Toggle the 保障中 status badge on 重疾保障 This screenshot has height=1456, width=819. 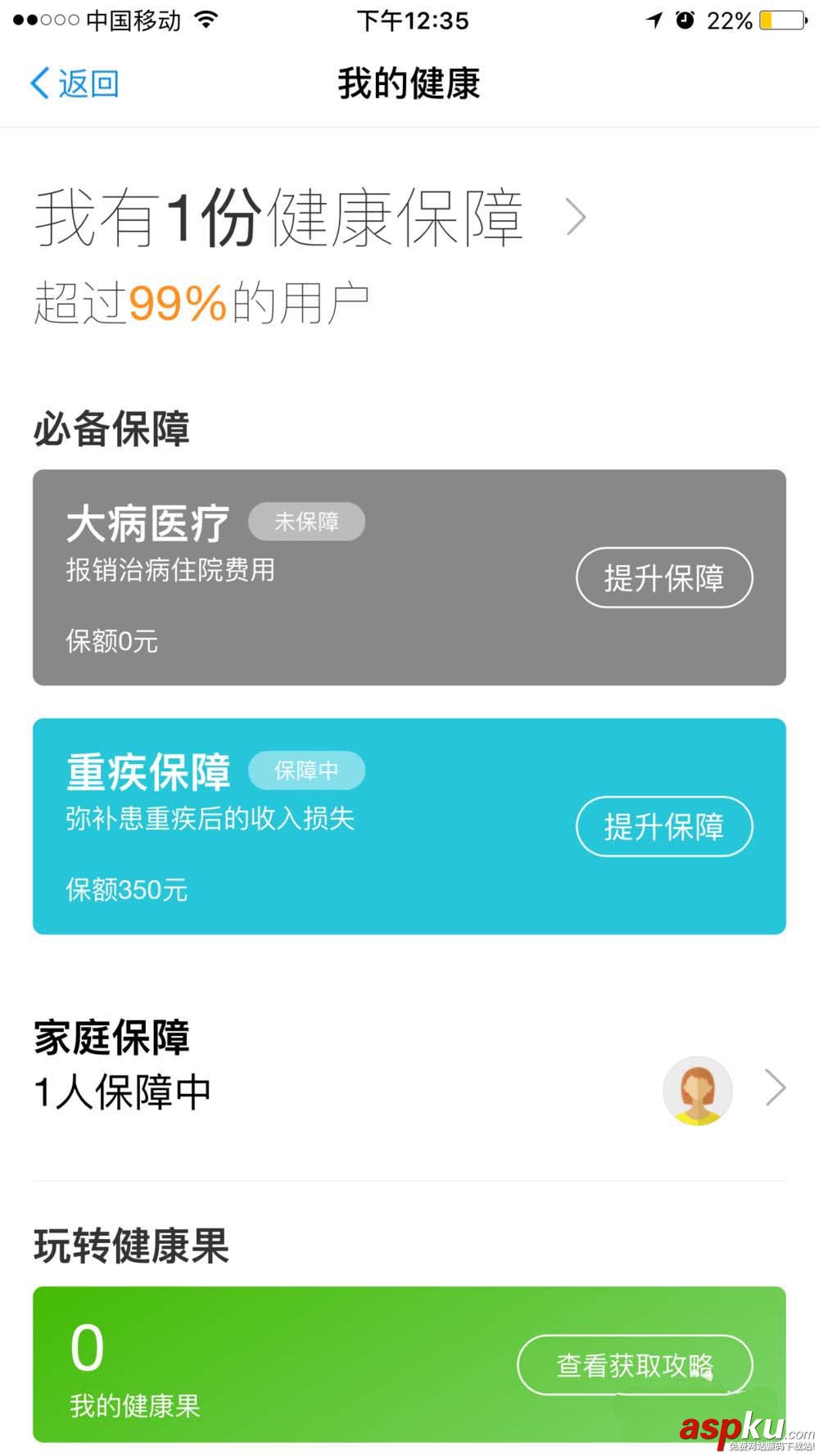coord(306,771)
